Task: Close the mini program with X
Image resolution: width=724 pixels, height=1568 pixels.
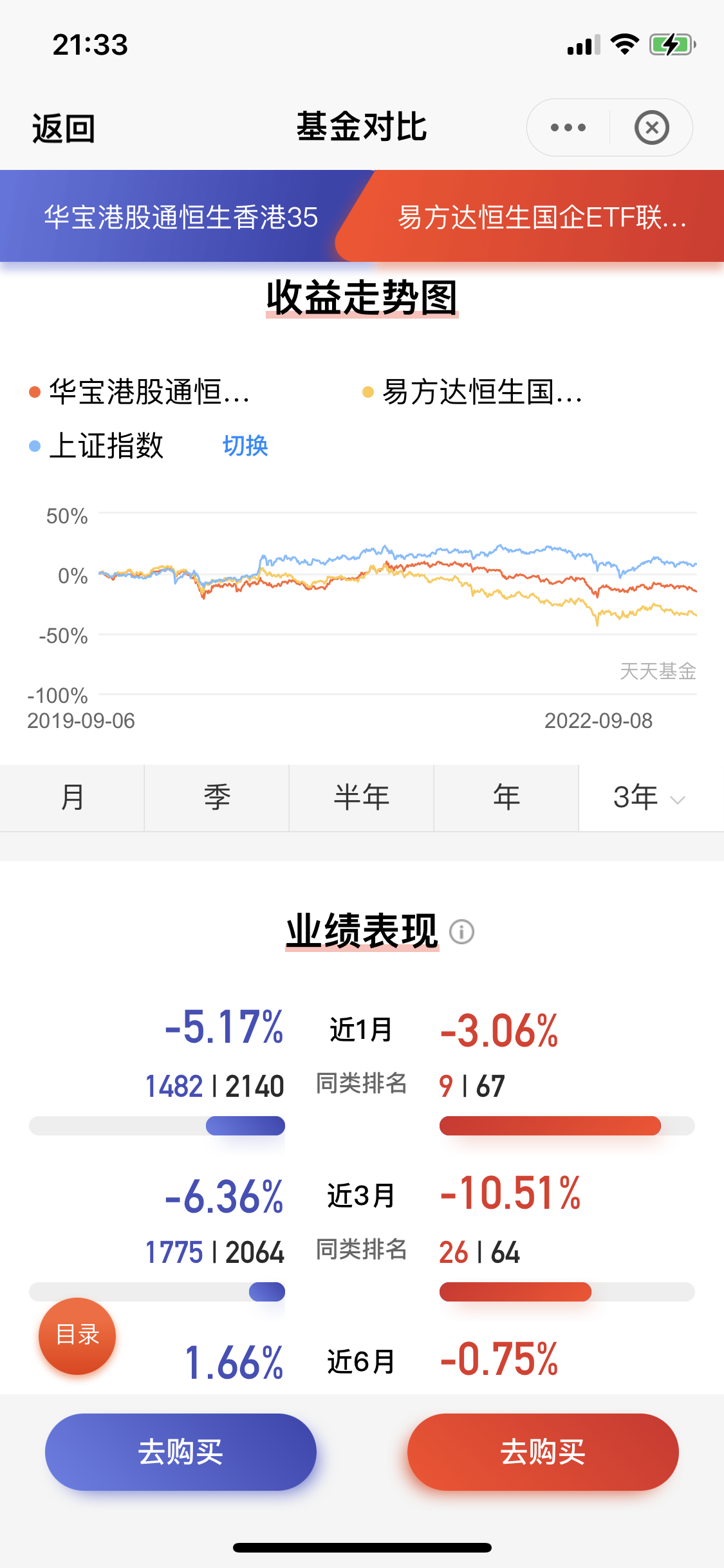Action: coord(652,127)
